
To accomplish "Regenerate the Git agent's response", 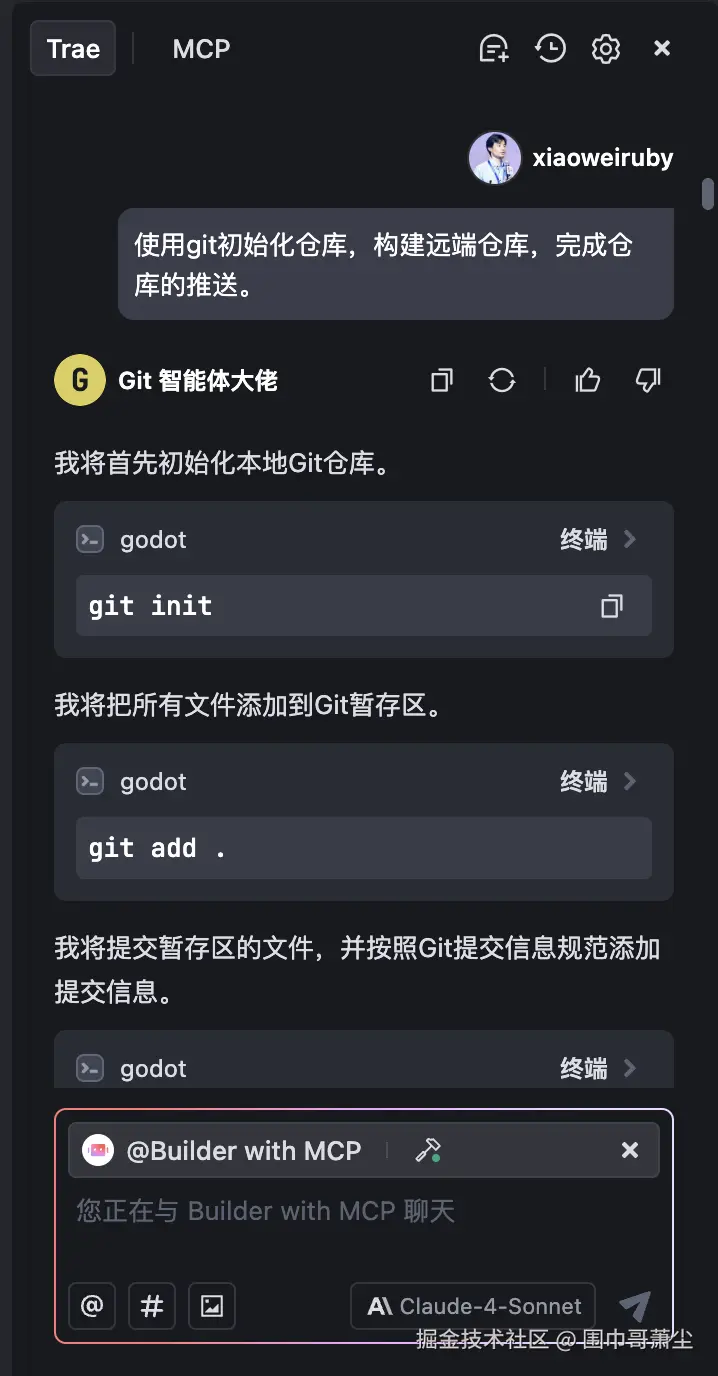I will point(502,380).
